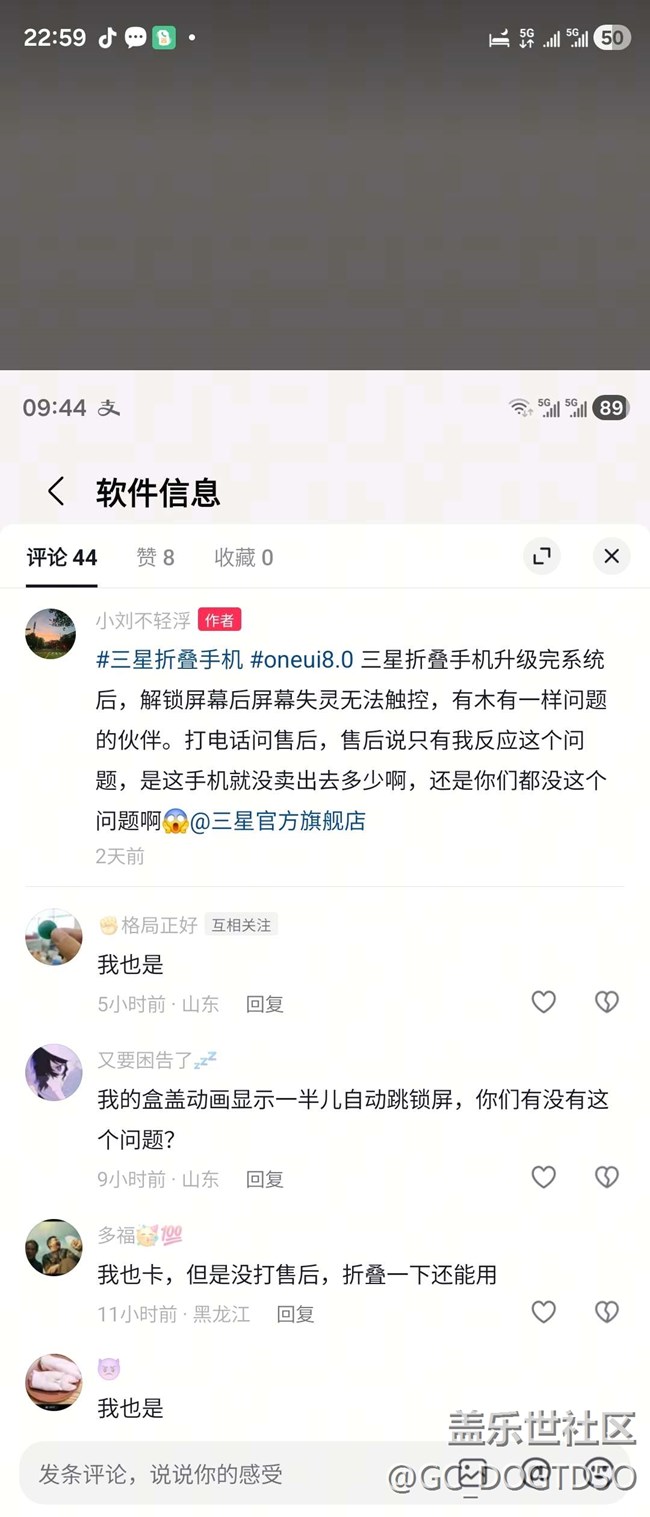Dislike 格局正好's comment
This screenshot has width=650, height=1517.
click(607, 1002)
